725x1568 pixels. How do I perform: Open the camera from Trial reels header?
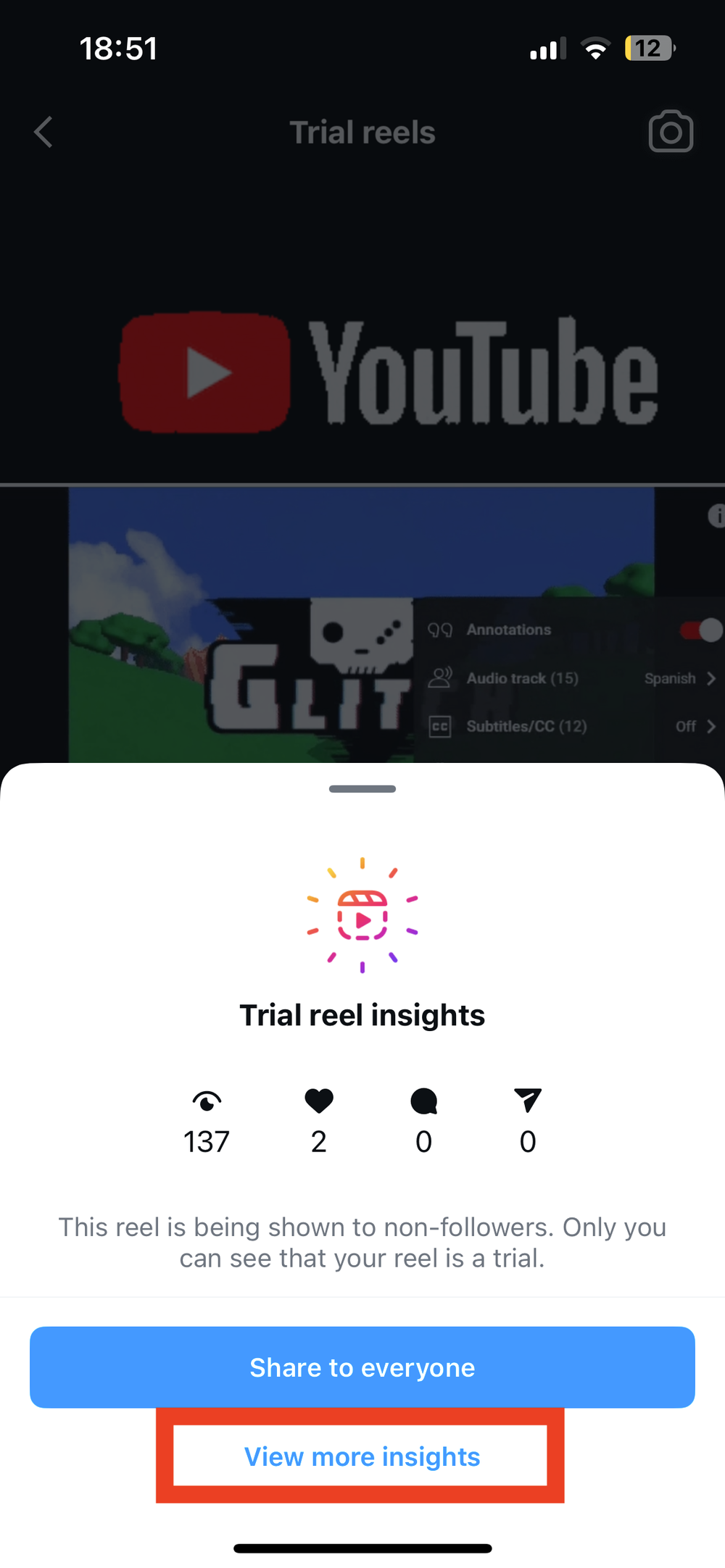coord(670,132)
